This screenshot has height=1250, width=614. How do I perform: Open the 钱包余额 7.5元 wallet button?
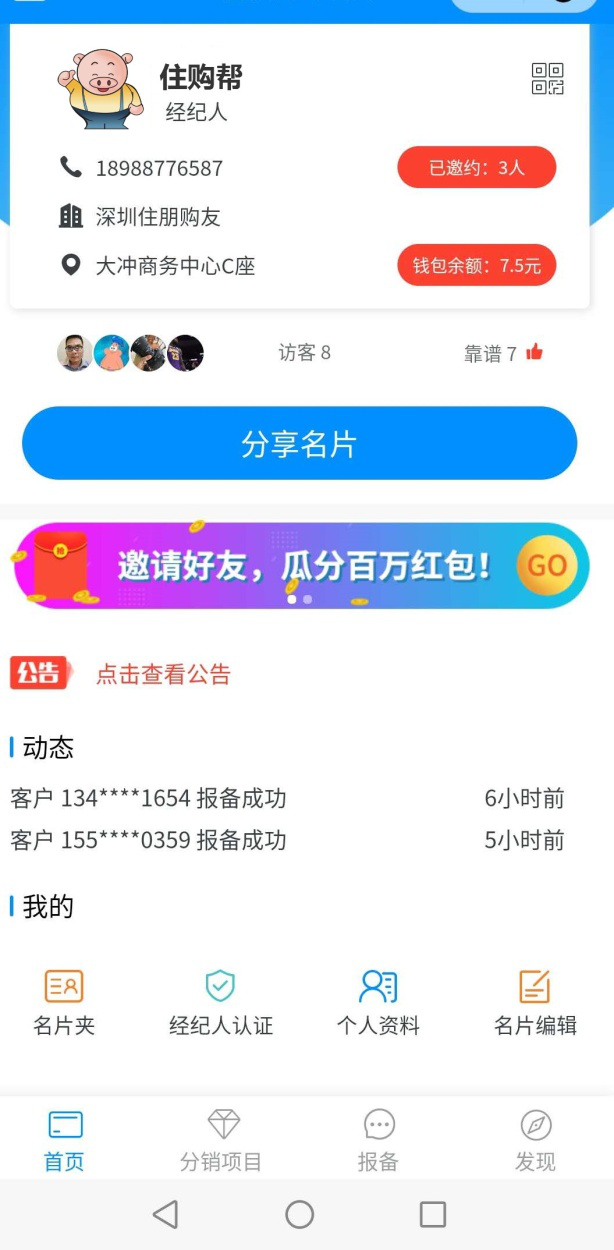pos(476,266)
